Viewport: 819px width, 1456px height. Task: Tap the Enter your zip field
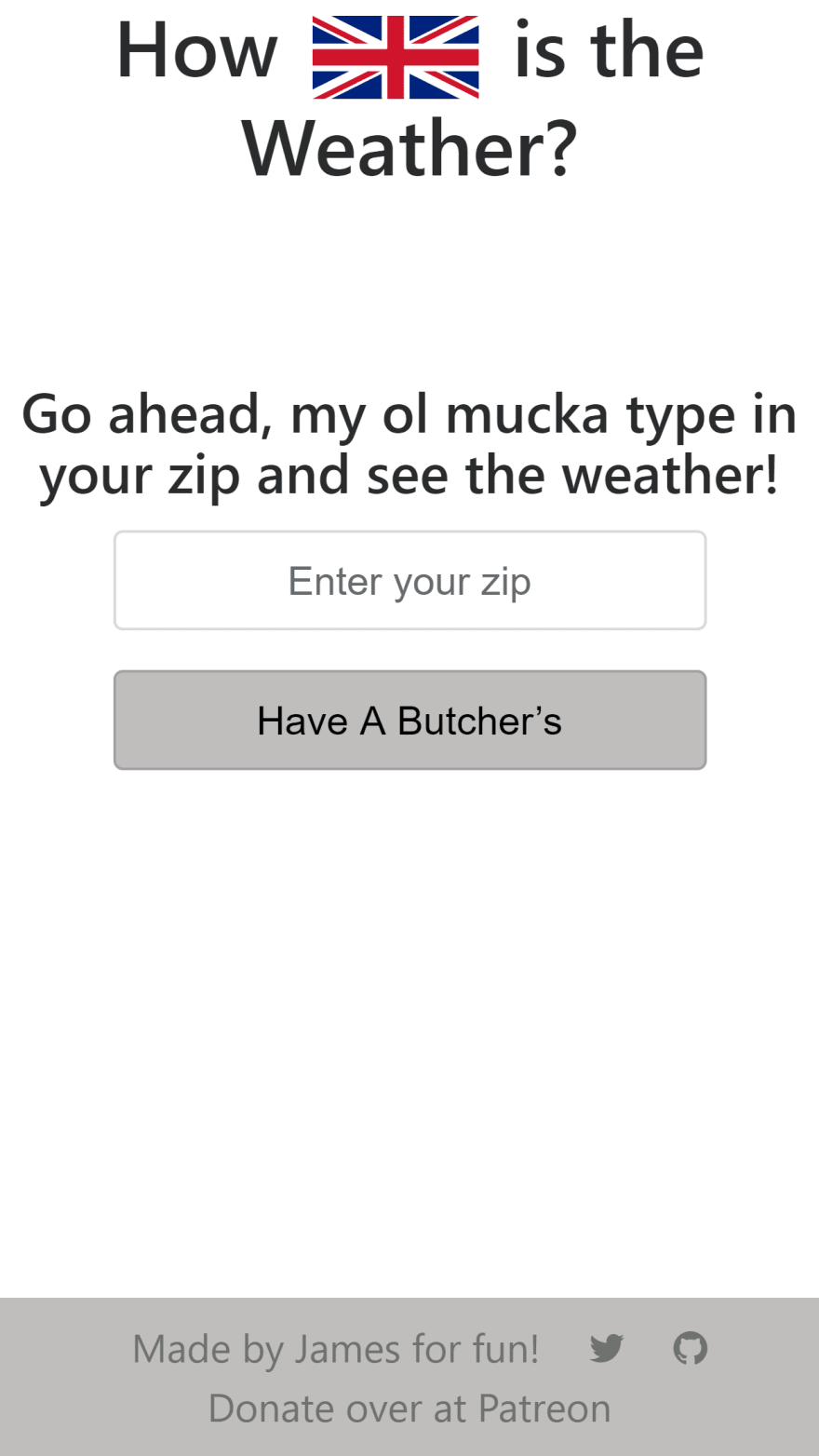[409, 581]
